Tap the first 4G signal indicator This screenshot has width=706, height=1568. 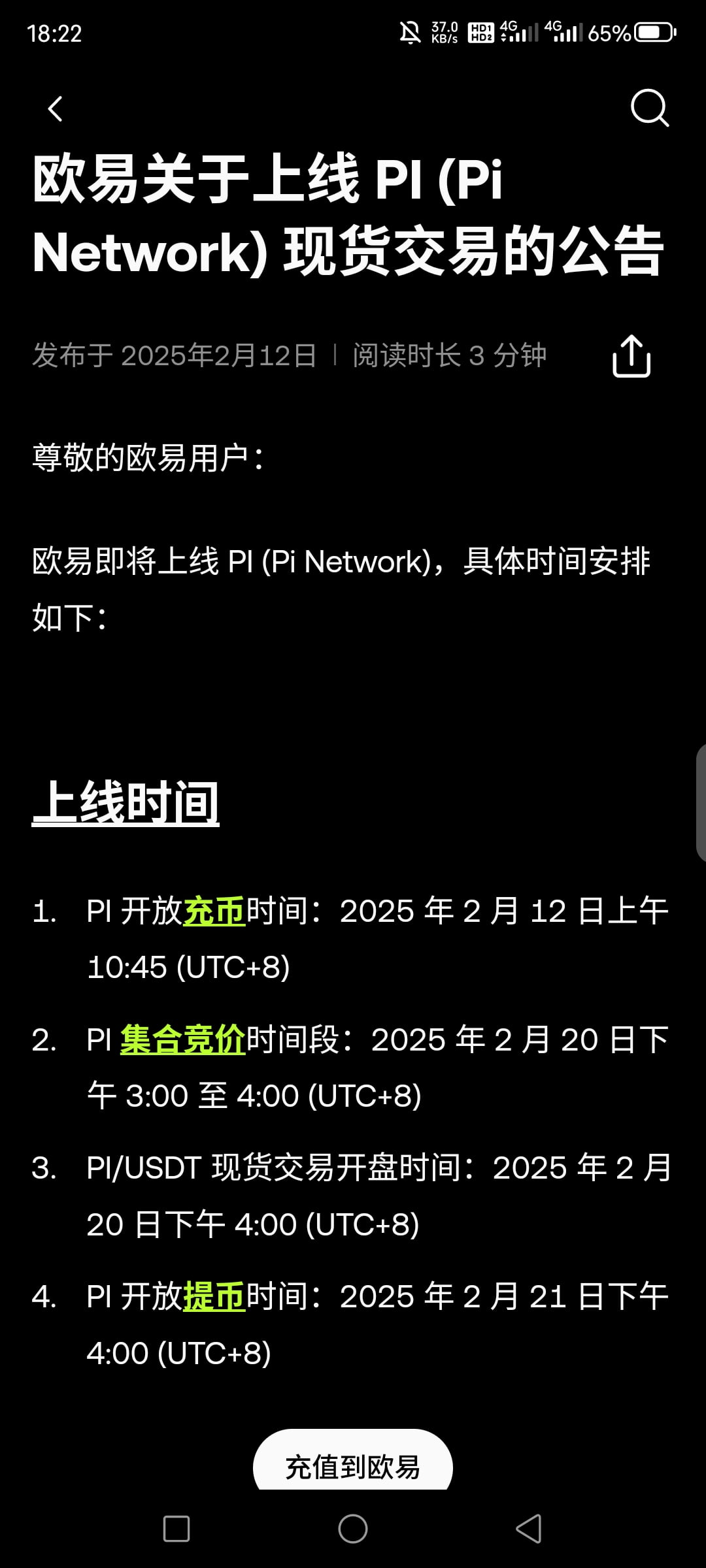[x=520, y=31]
